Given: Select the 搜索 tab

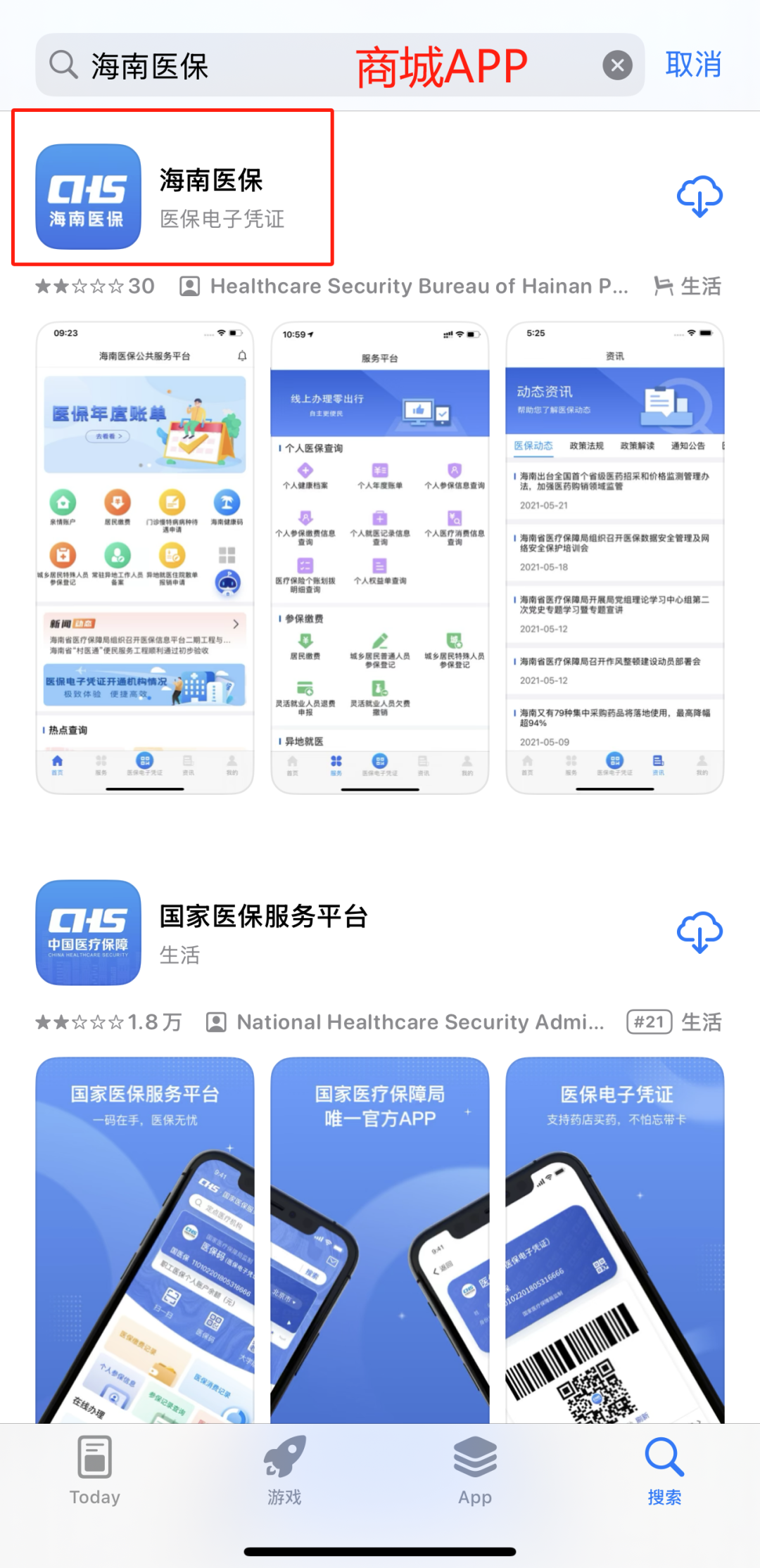Looking at the screenshot, I should click(665, 1470).
